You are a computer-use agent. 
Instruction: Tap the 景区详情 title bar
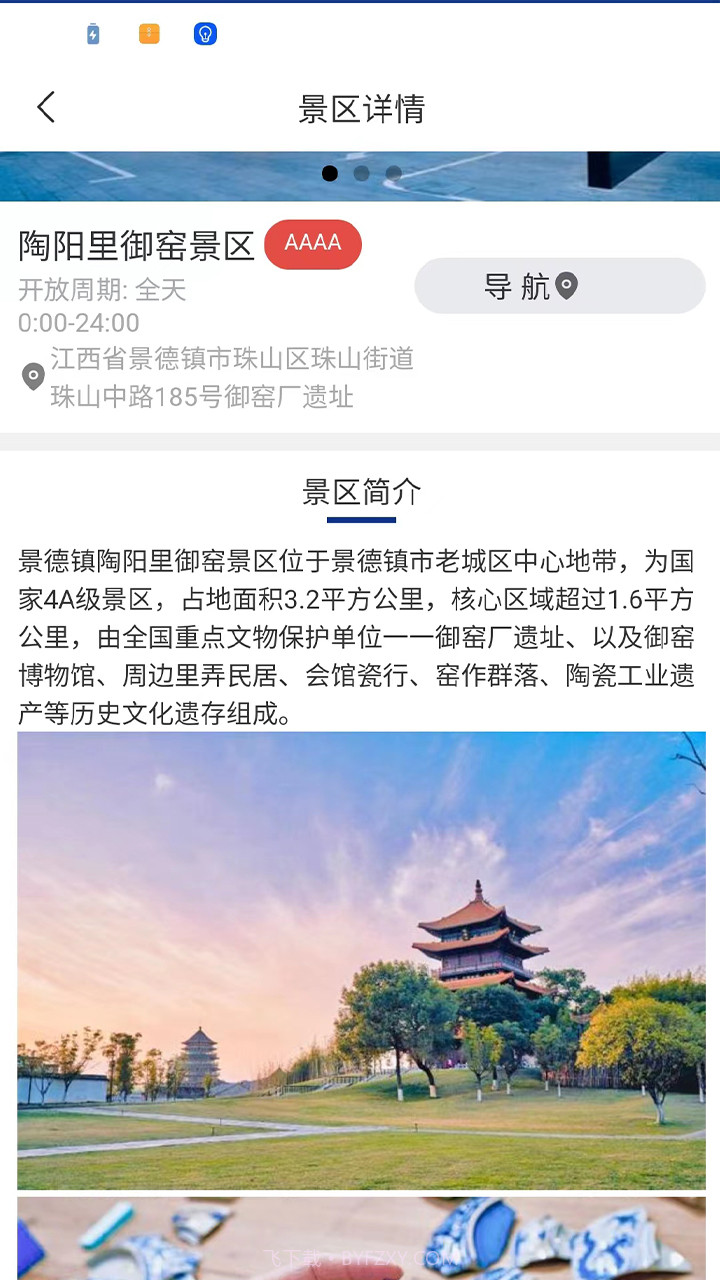[362, 108]
